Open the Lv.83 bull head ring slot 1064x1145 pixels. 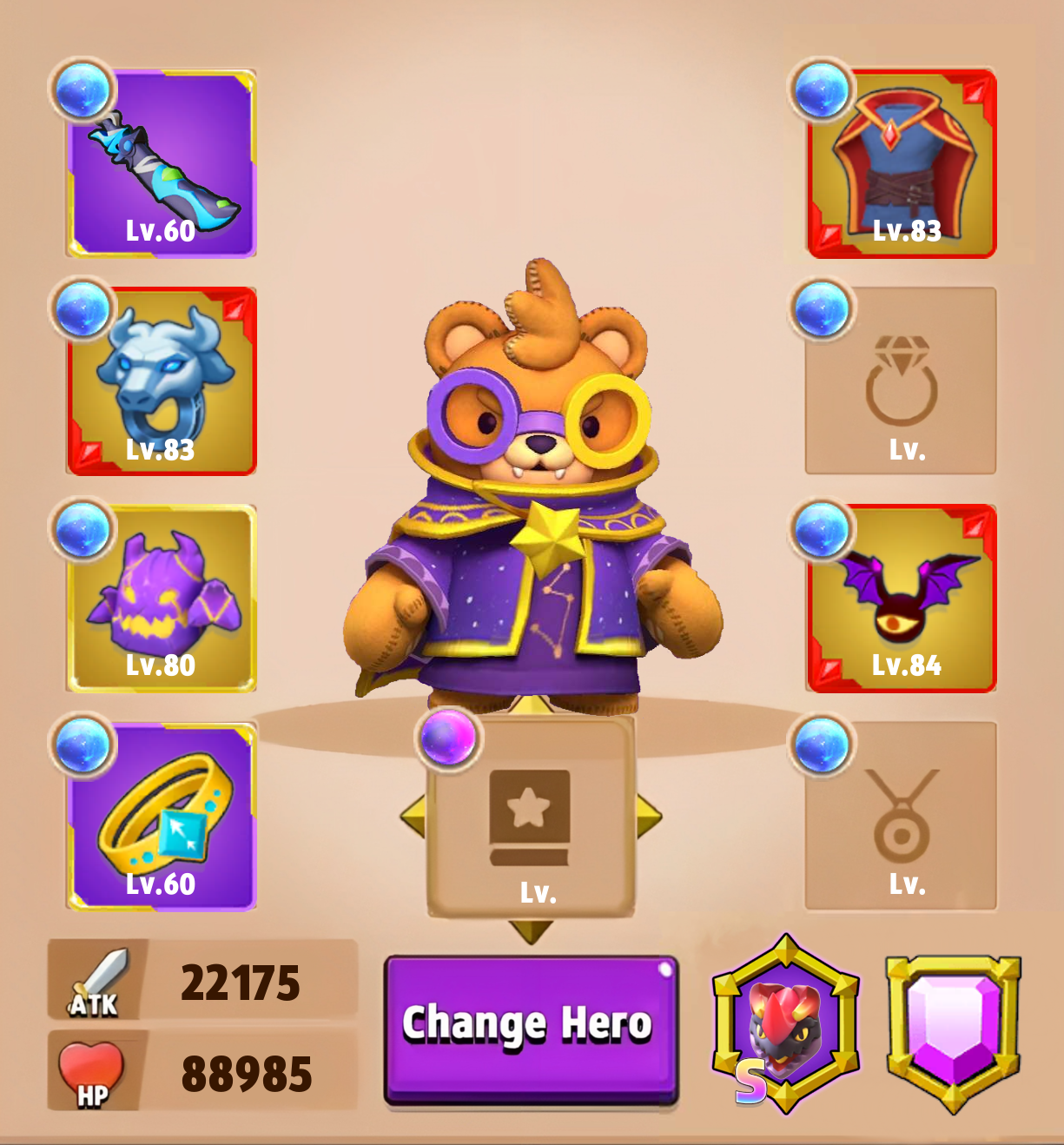(x=162, y=381)
